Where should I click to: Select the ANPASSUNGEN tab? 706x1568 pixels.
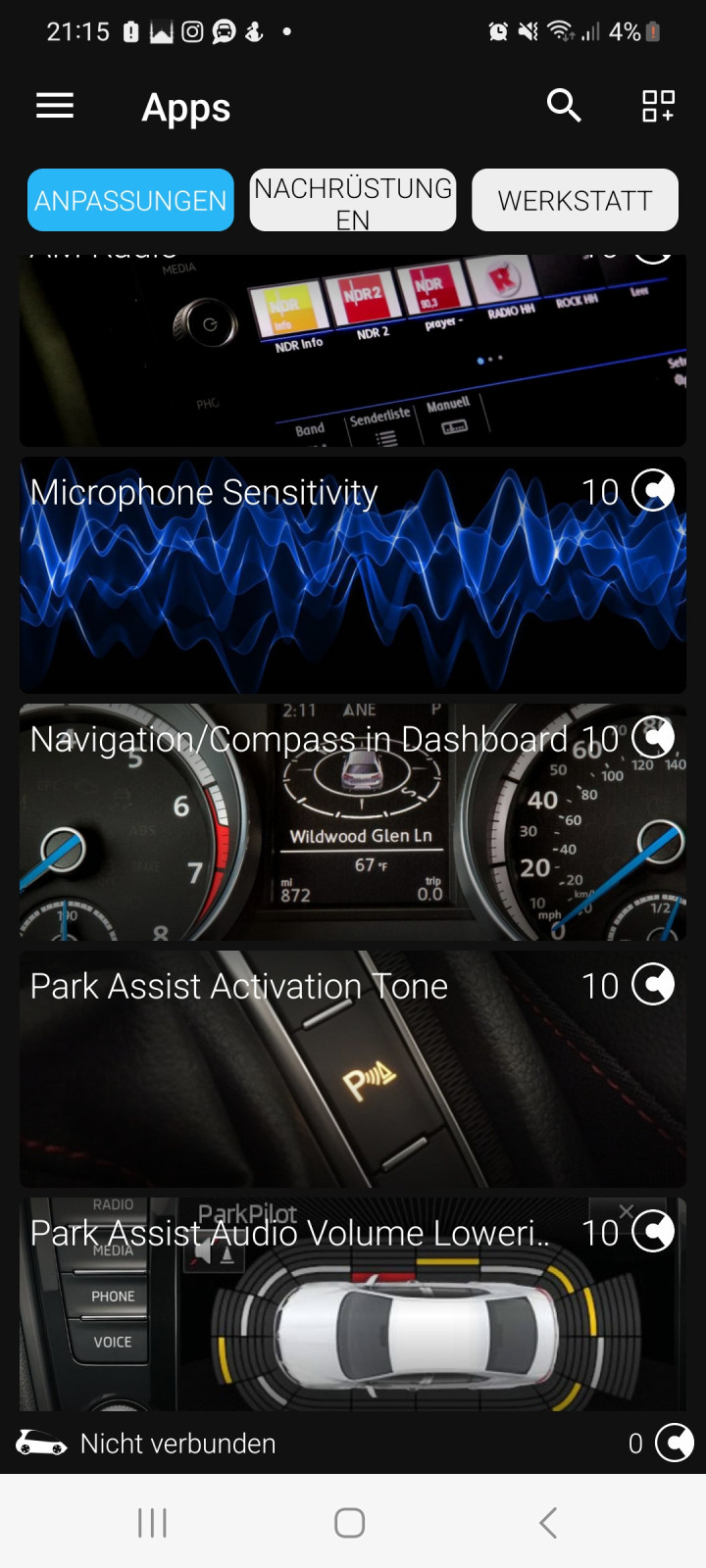[x=130, y=200]
